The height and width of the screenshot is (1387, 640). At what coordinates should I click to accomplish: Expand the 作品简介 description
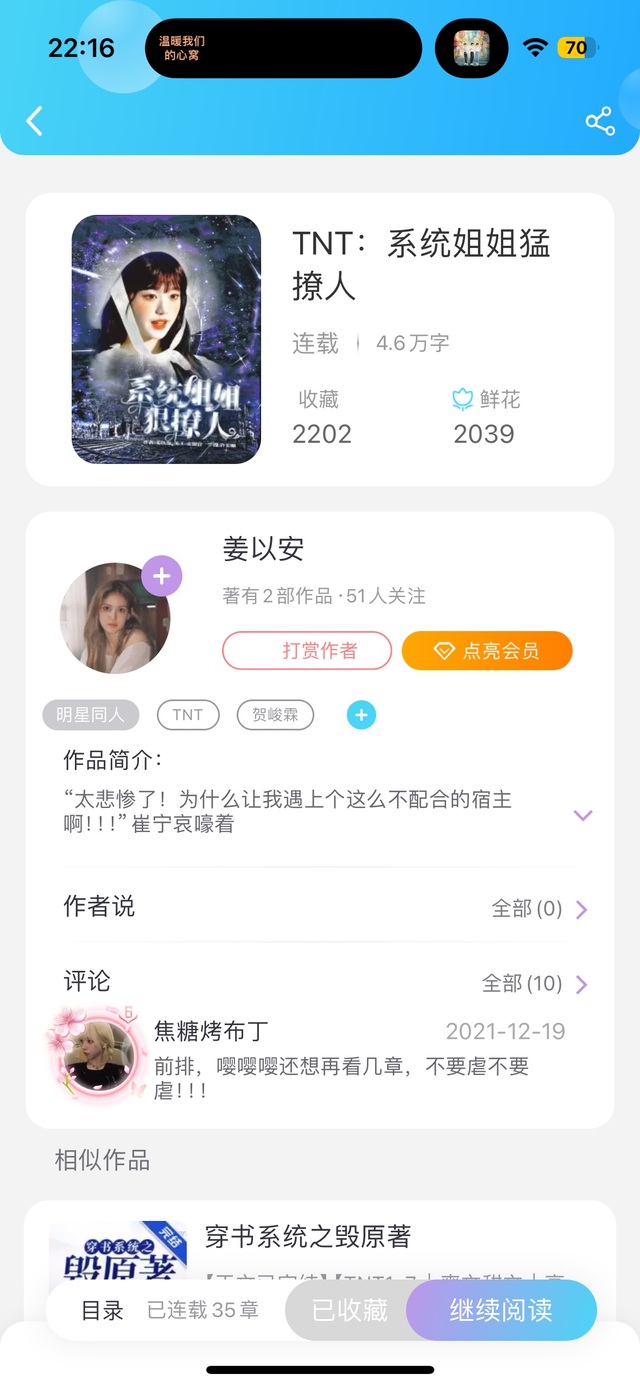[x=583, y=815]
